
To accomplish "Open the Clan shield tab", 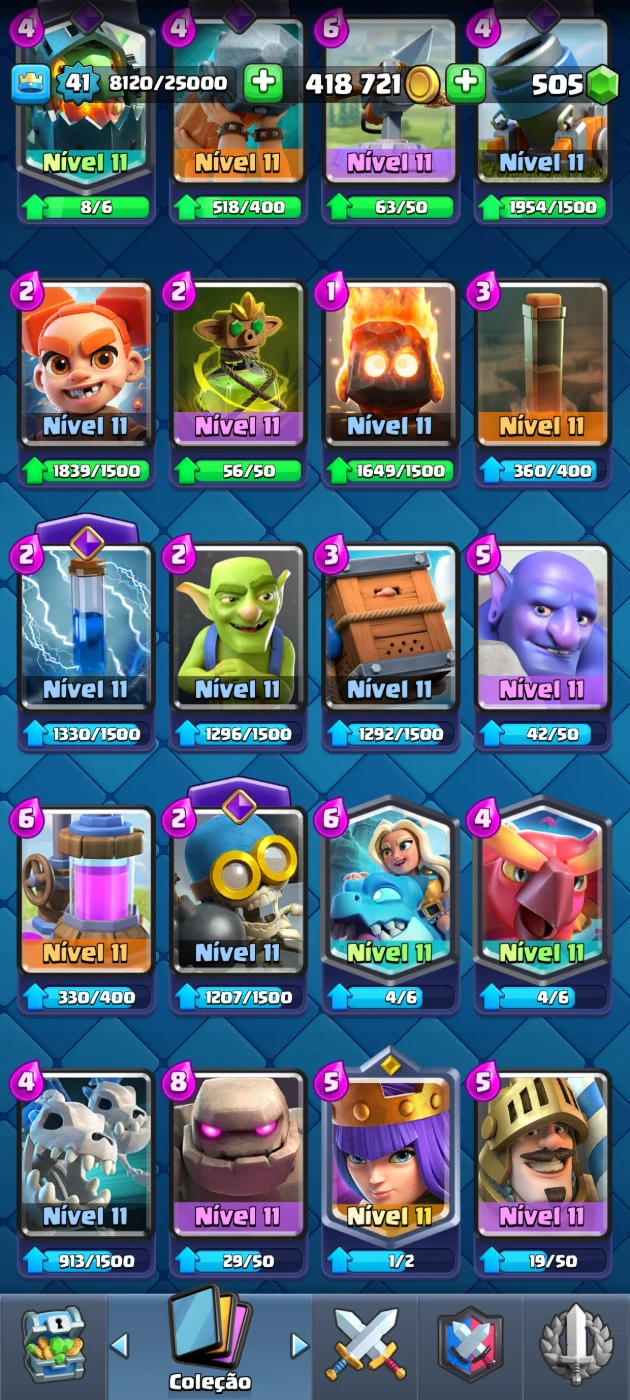I will click(x=470, y=1346).
